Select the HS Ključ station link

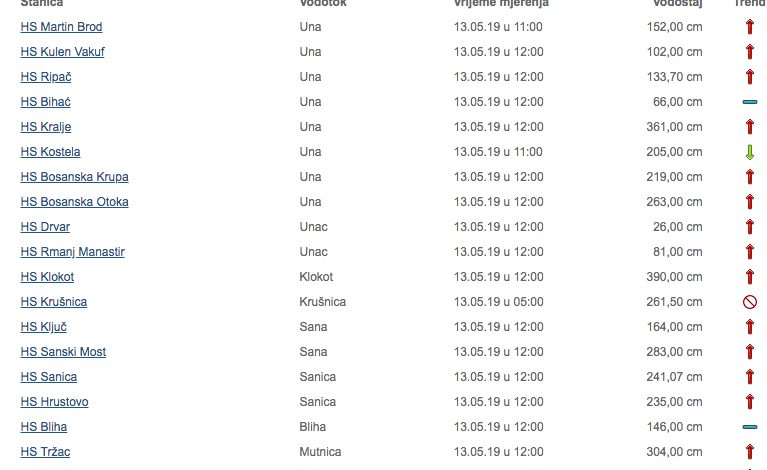click(x=44, y=327)
